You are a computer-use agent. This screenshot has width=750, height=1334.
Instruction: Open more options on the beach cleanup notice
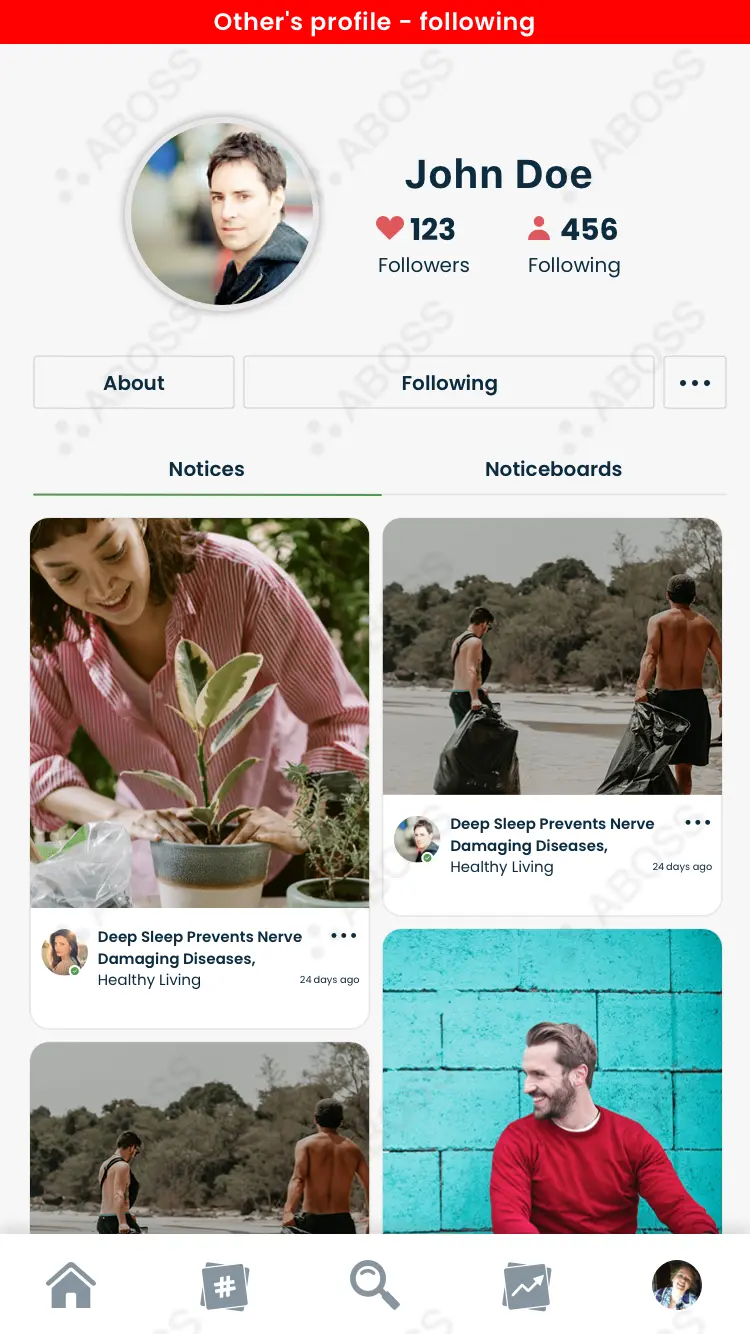click(x=697, y=823)
